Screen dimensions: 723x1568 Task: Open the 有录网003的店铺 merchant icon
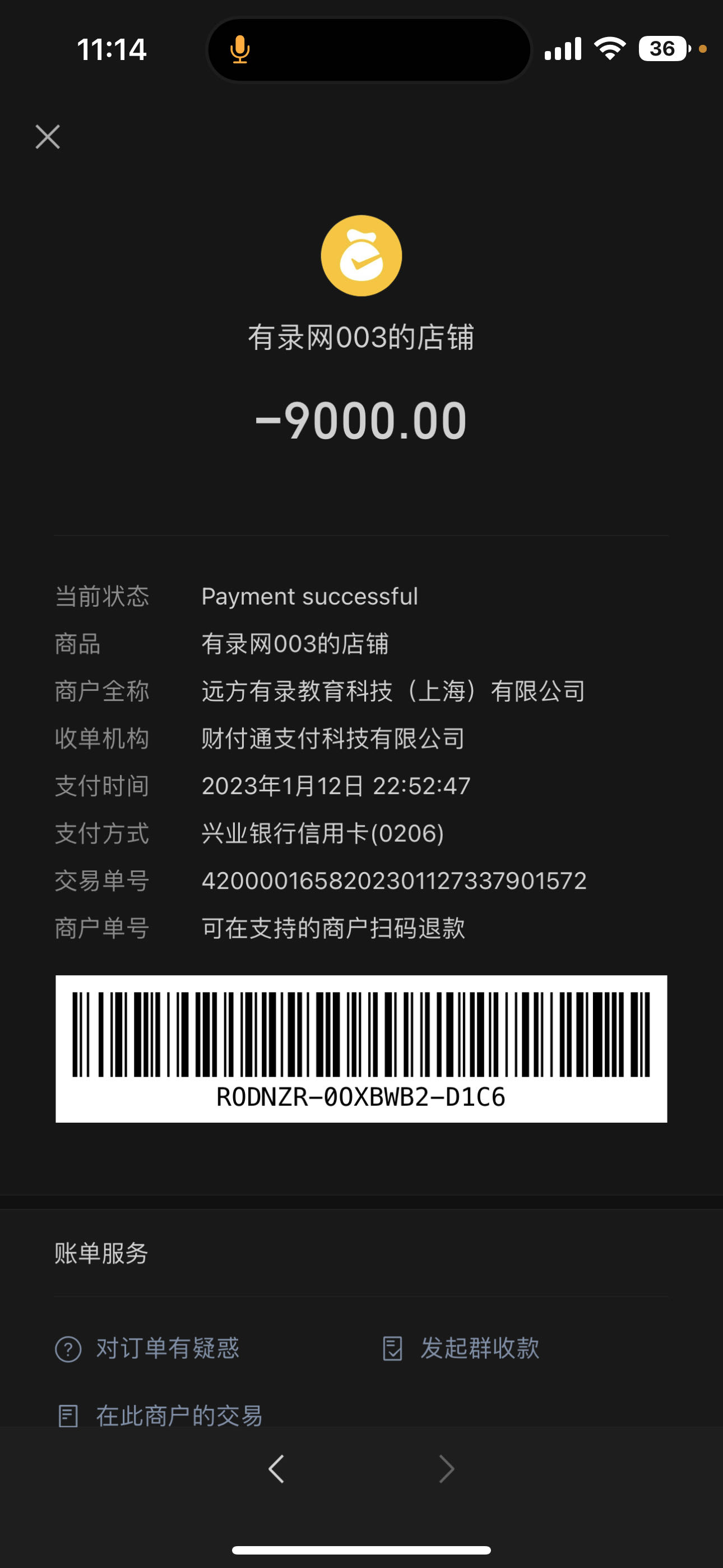[361, 256]
